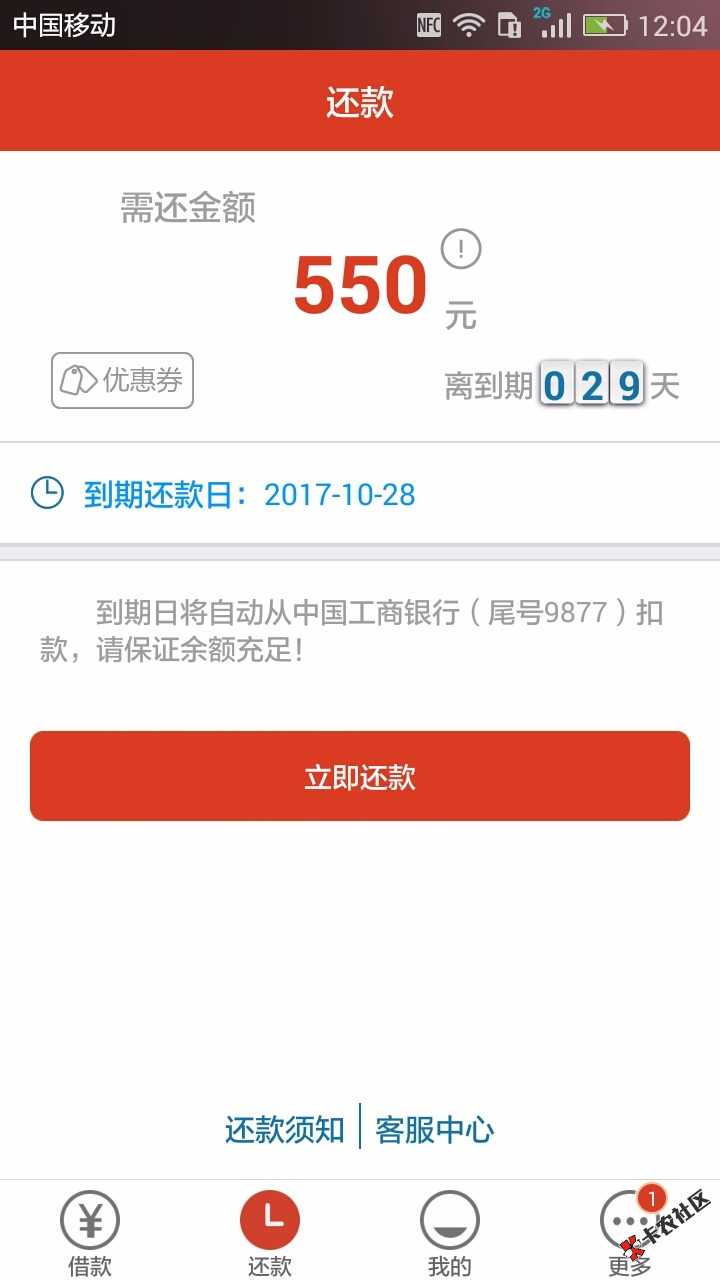Open the 优惠券 coupon button
This screenshot has width=720, height=1280.
pyautogui.click(x=122, y=380)
